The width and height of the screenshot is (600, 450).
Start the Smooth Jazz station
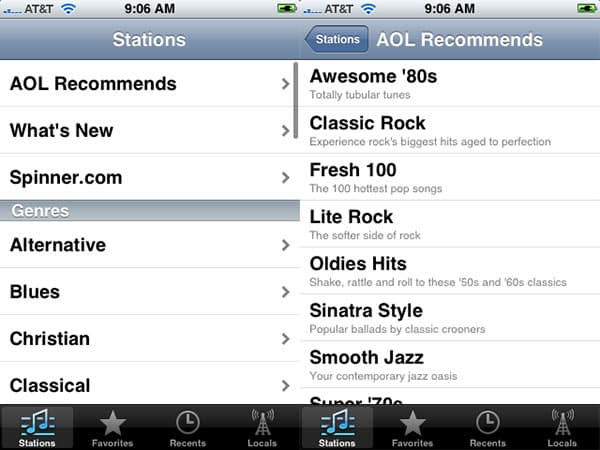(x=450, y=365)
